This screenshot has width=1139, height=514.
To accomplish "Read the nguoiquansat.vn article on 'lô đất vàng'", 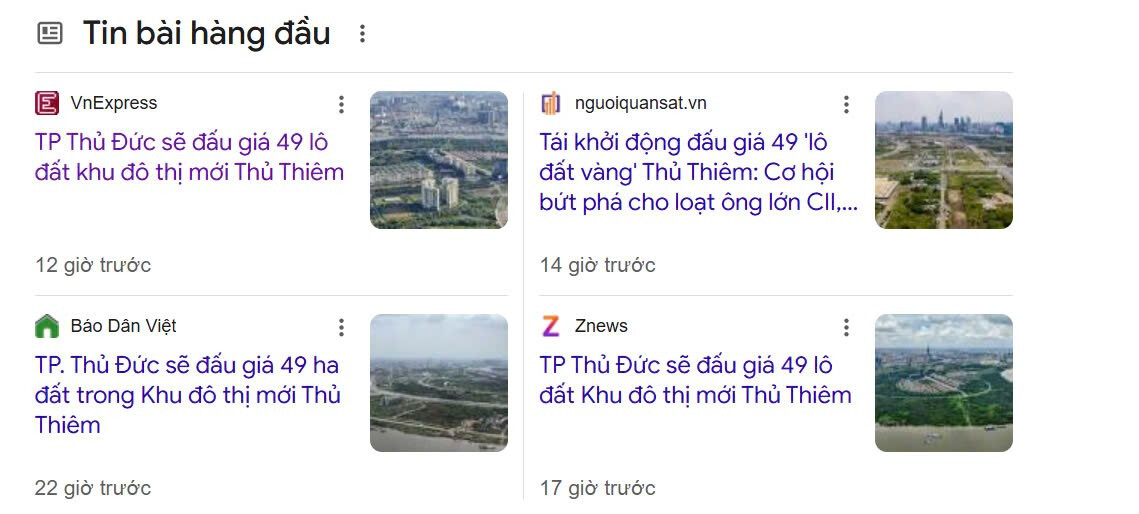I will (698, 172).
